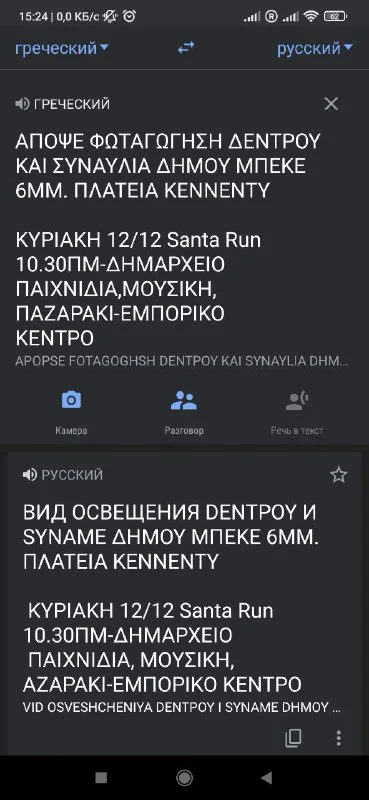The height and width of the screenshot is (800, 369).
Task: Clear the entered Greek text
Action: pos(331,104)
